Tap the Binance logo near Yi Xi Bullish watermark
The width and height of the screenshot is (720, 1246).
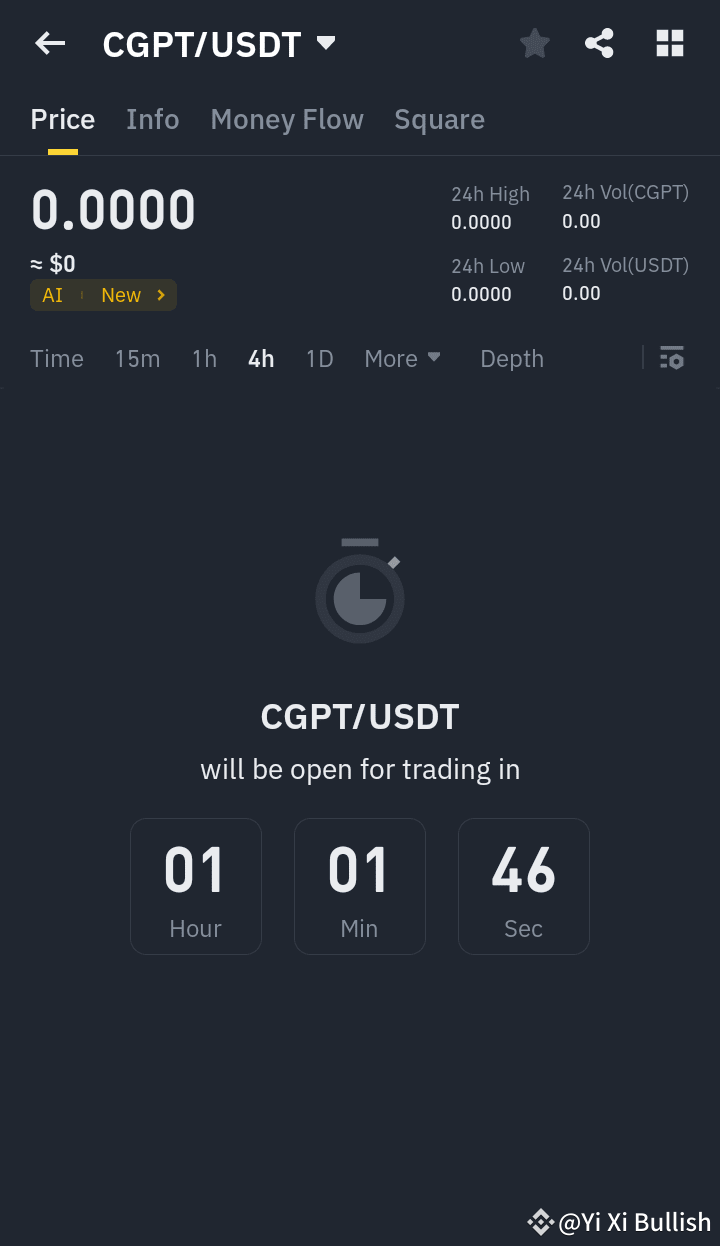coord(541,1221)
